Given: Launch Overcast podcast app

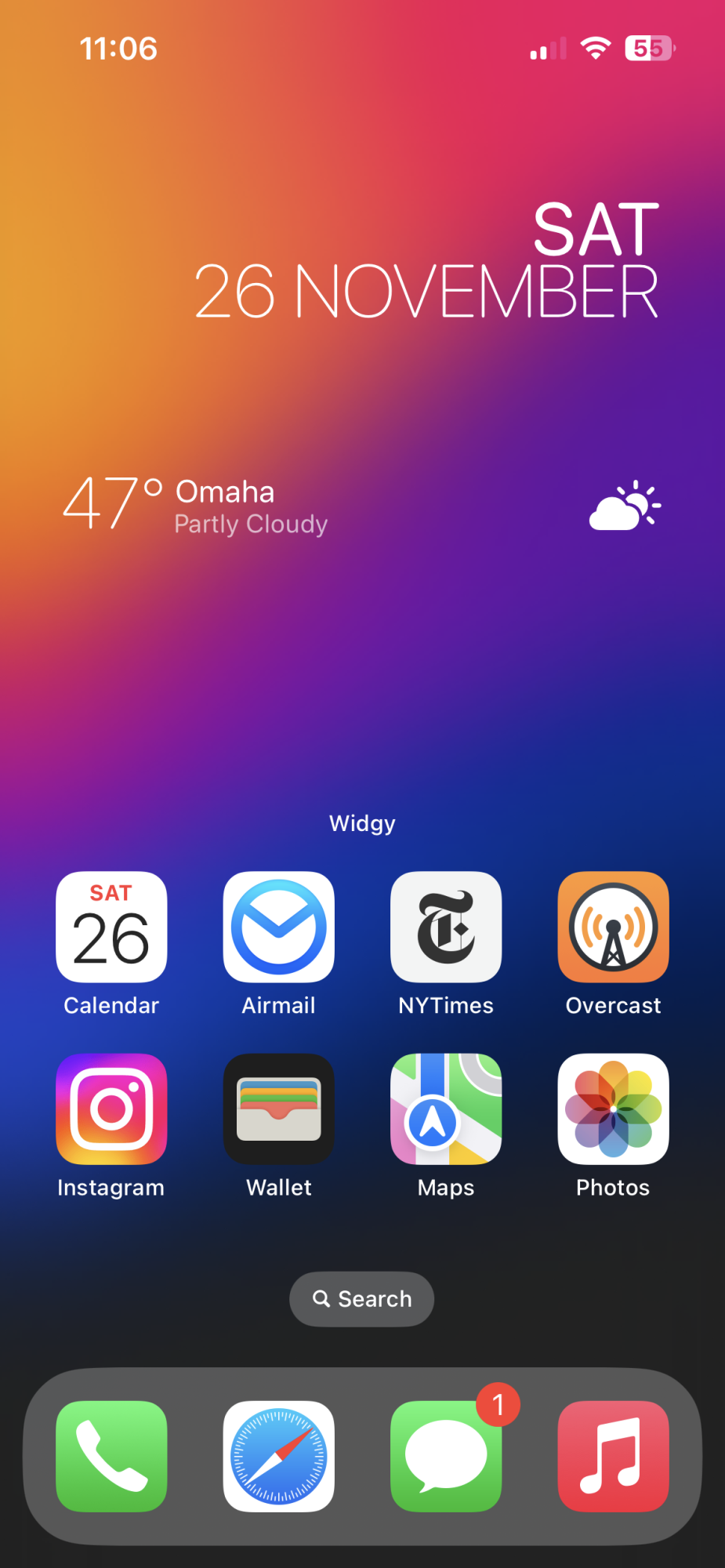Looking at the screenshot, I should pos(613,927).
